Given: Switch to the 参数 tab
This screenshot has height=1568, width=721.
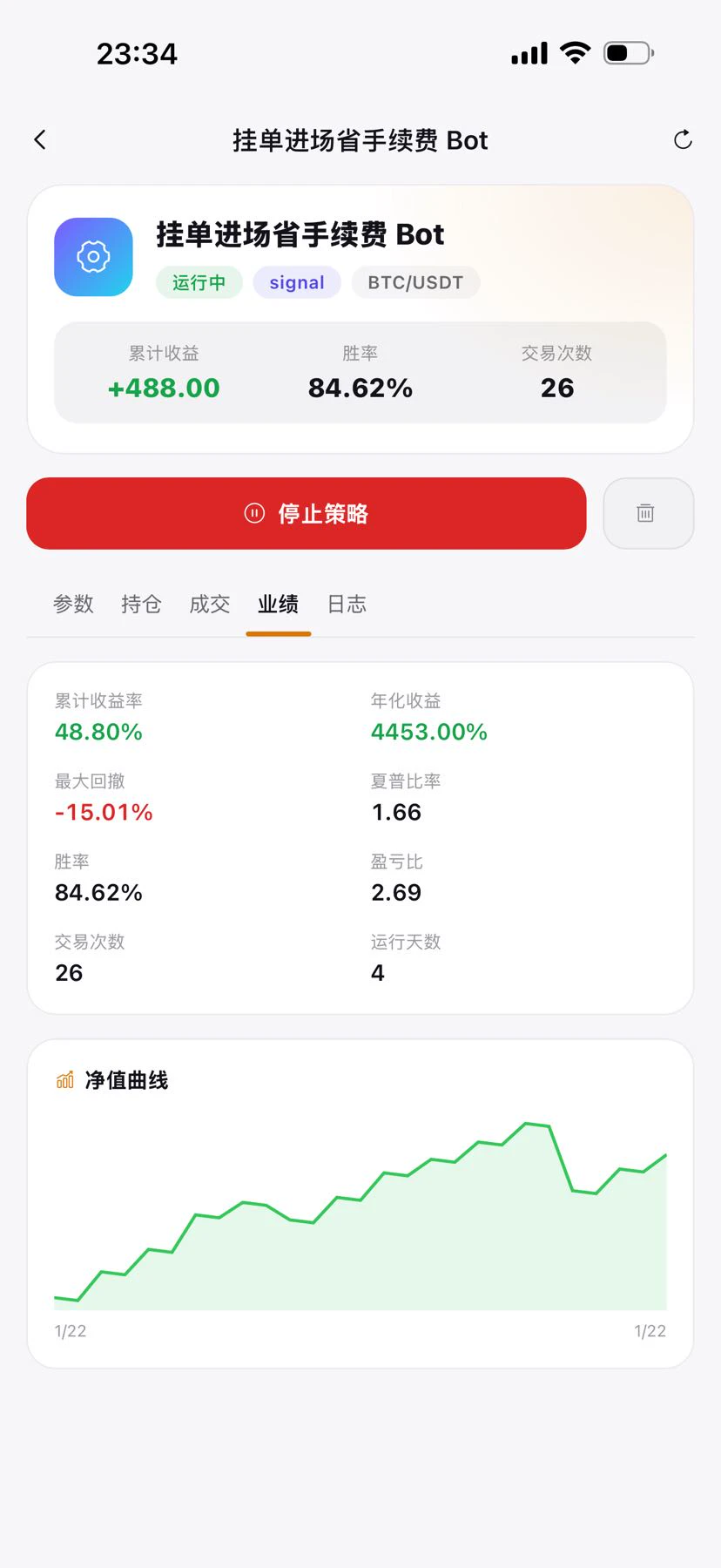Looking at the screenshot, I should pyautogui.click(x=73, y=604).
